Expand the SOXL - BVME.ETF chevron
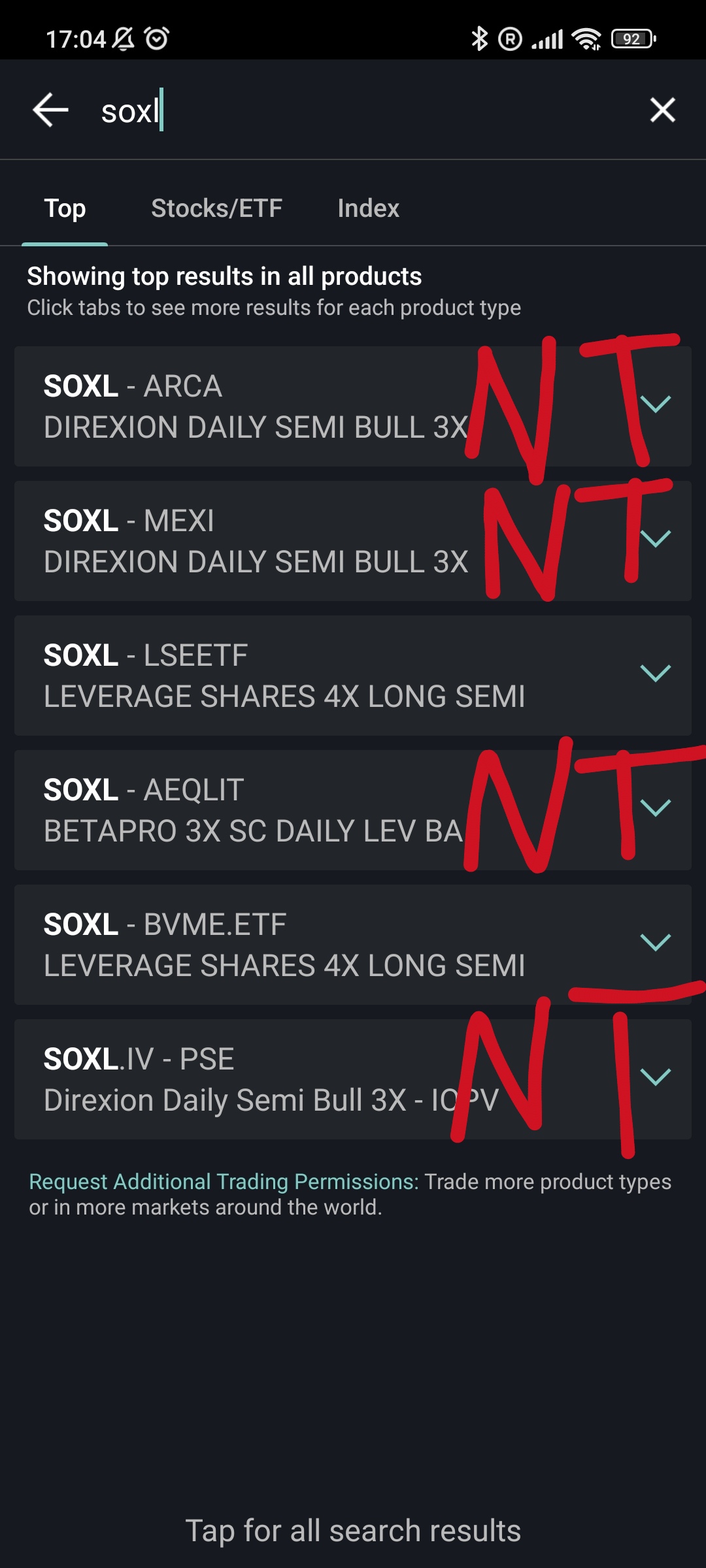 (656, 942)
